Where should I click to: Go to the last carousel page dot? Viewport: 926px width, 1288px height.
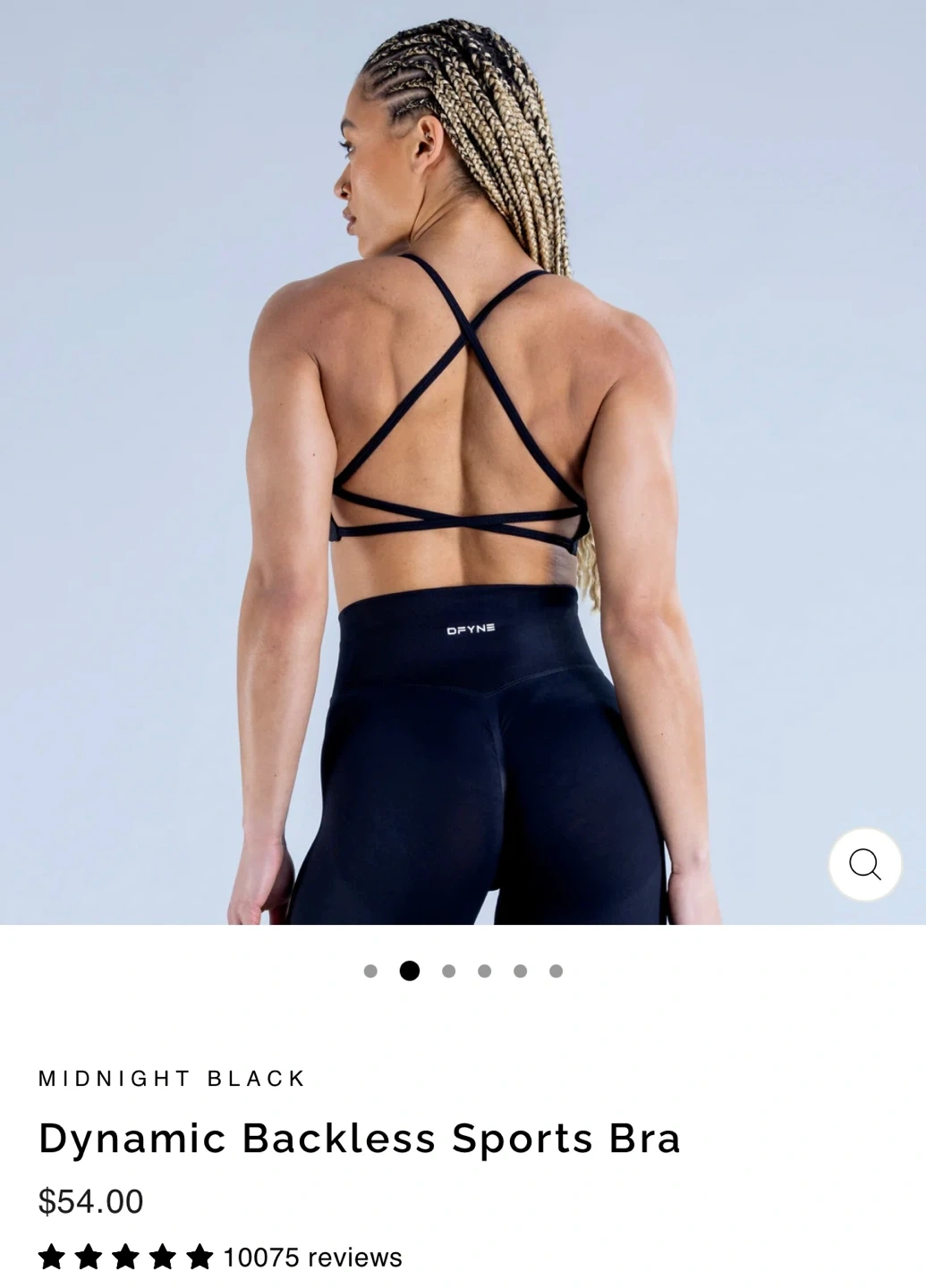click(556, 971)
